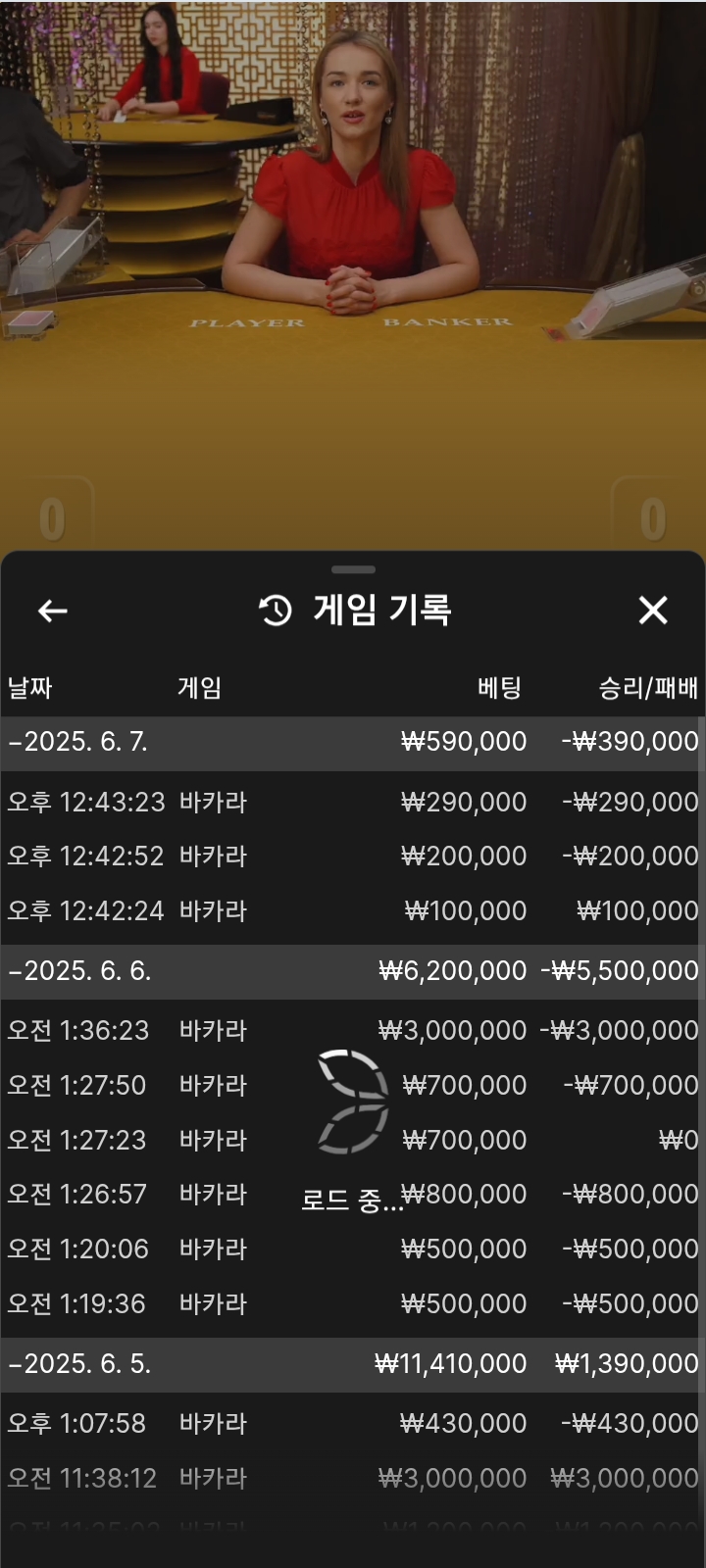Close the game history panel

pyautogui.click(x=653, y=611)
